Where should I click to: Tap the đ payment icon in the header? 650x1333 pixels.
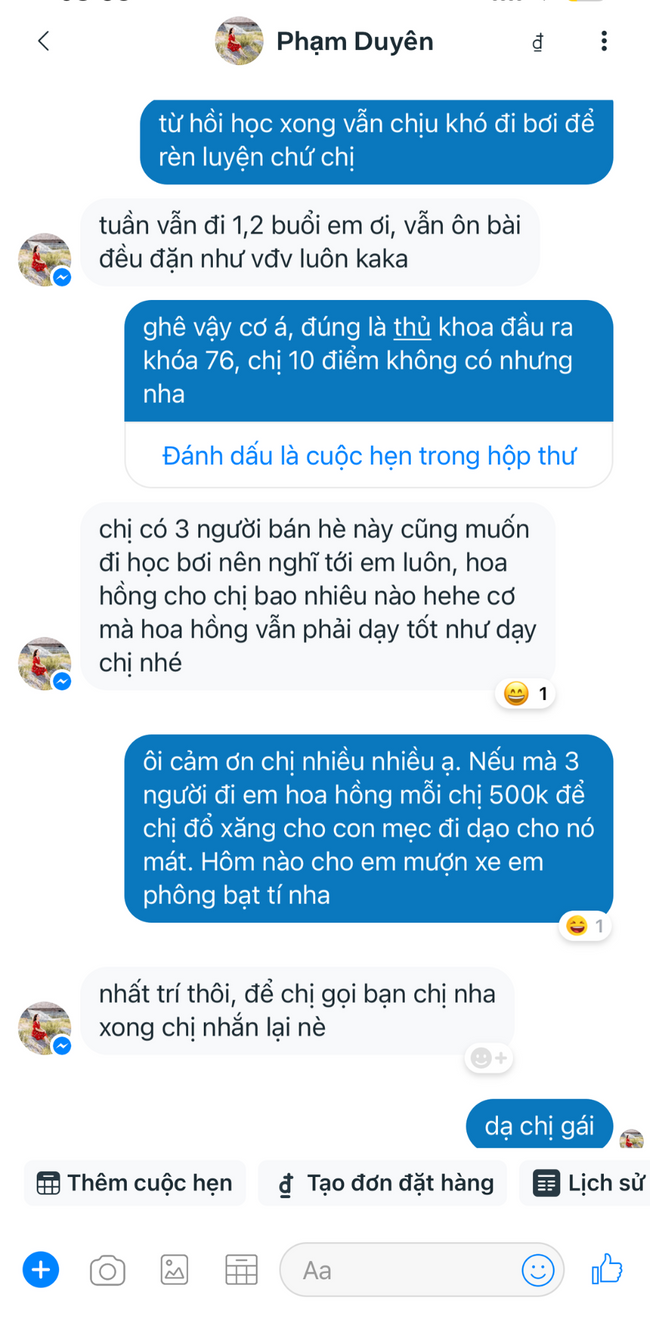pyautogui.click(x=538, y=42)
